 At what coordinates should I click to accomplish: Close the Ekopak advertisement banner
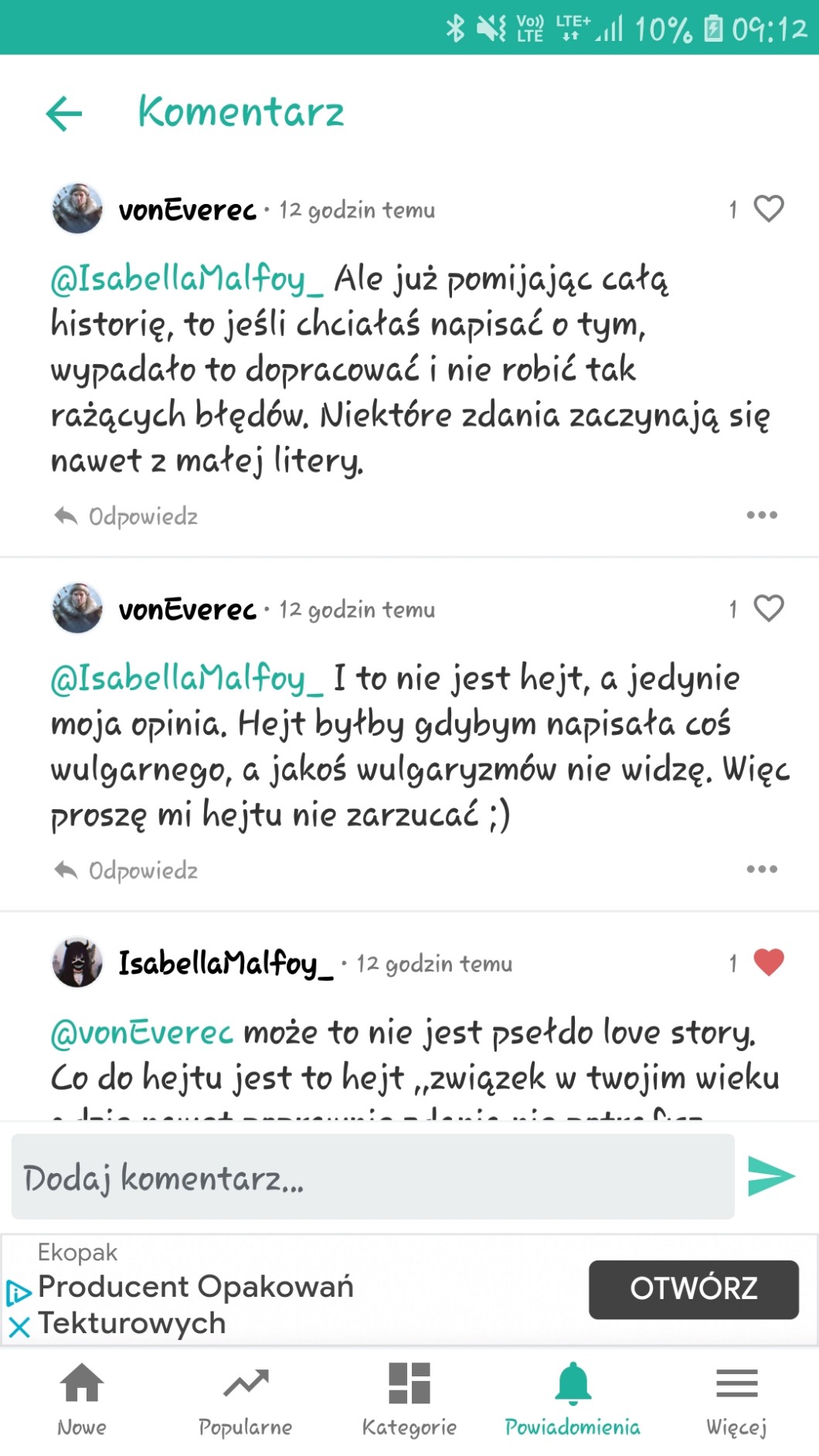pos(19,1327)
